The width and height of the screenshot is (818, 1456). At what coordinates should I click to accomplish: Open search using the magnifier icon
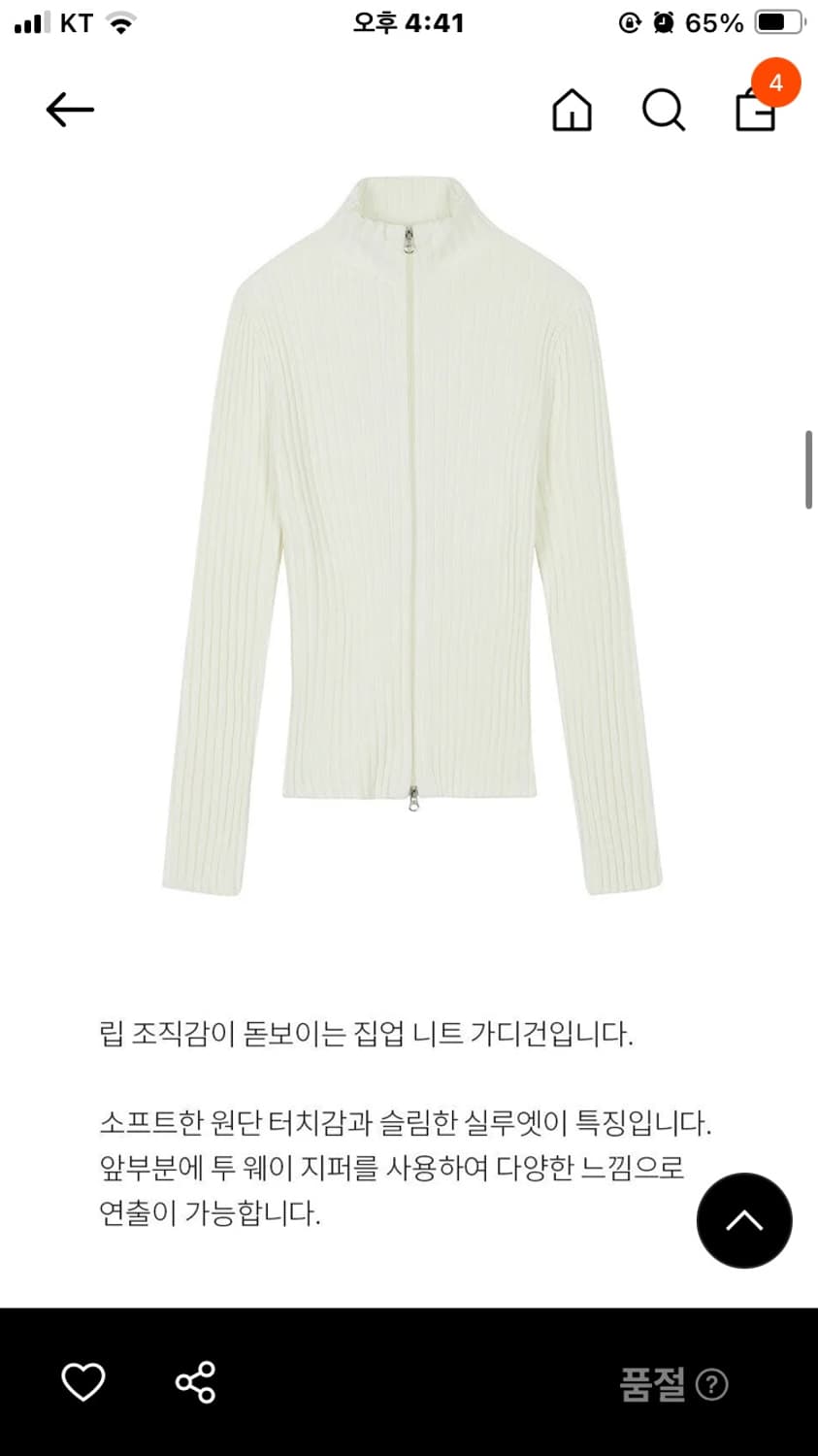point(663,110)
